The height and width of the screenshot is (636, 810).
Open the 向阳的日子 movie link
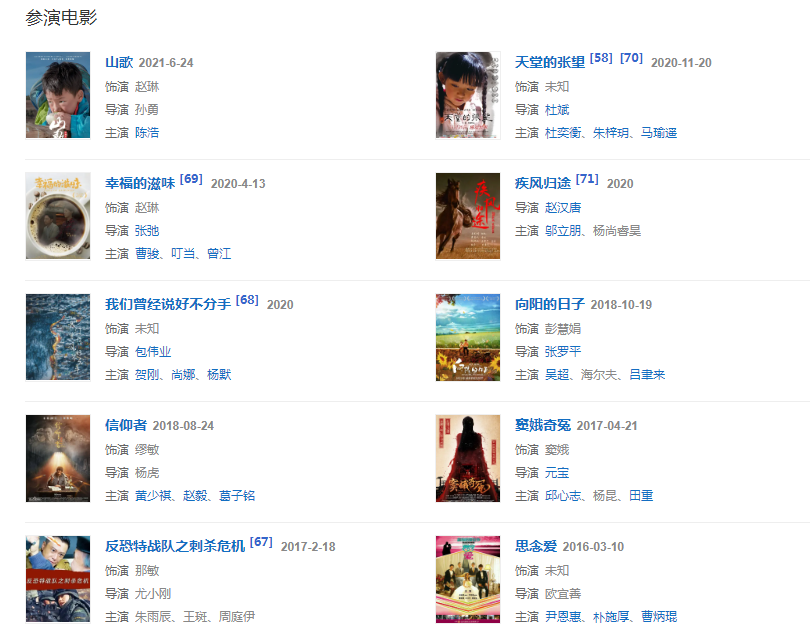click(549, 304)
